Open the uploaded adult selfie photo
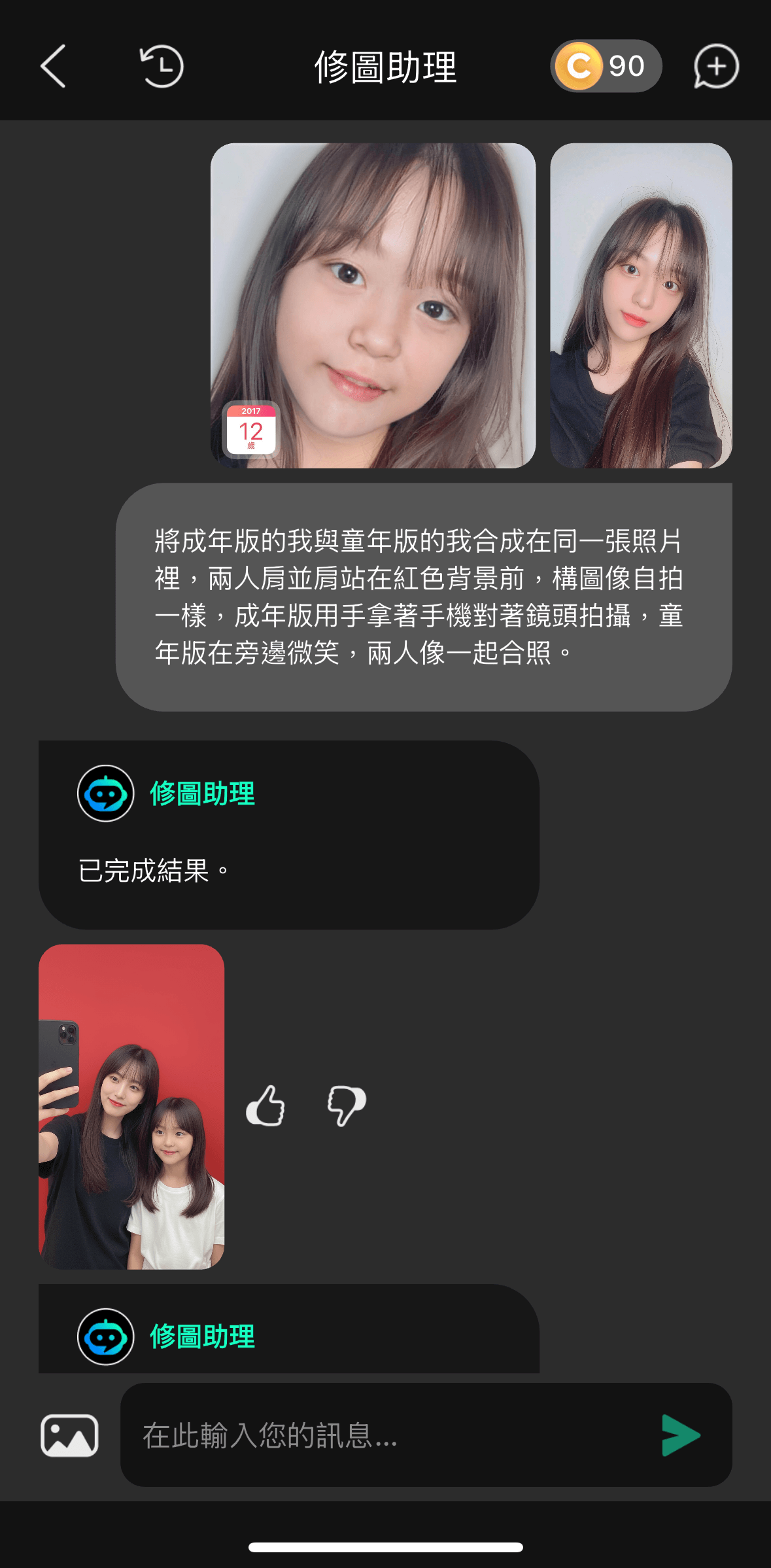 click(641, 305)
